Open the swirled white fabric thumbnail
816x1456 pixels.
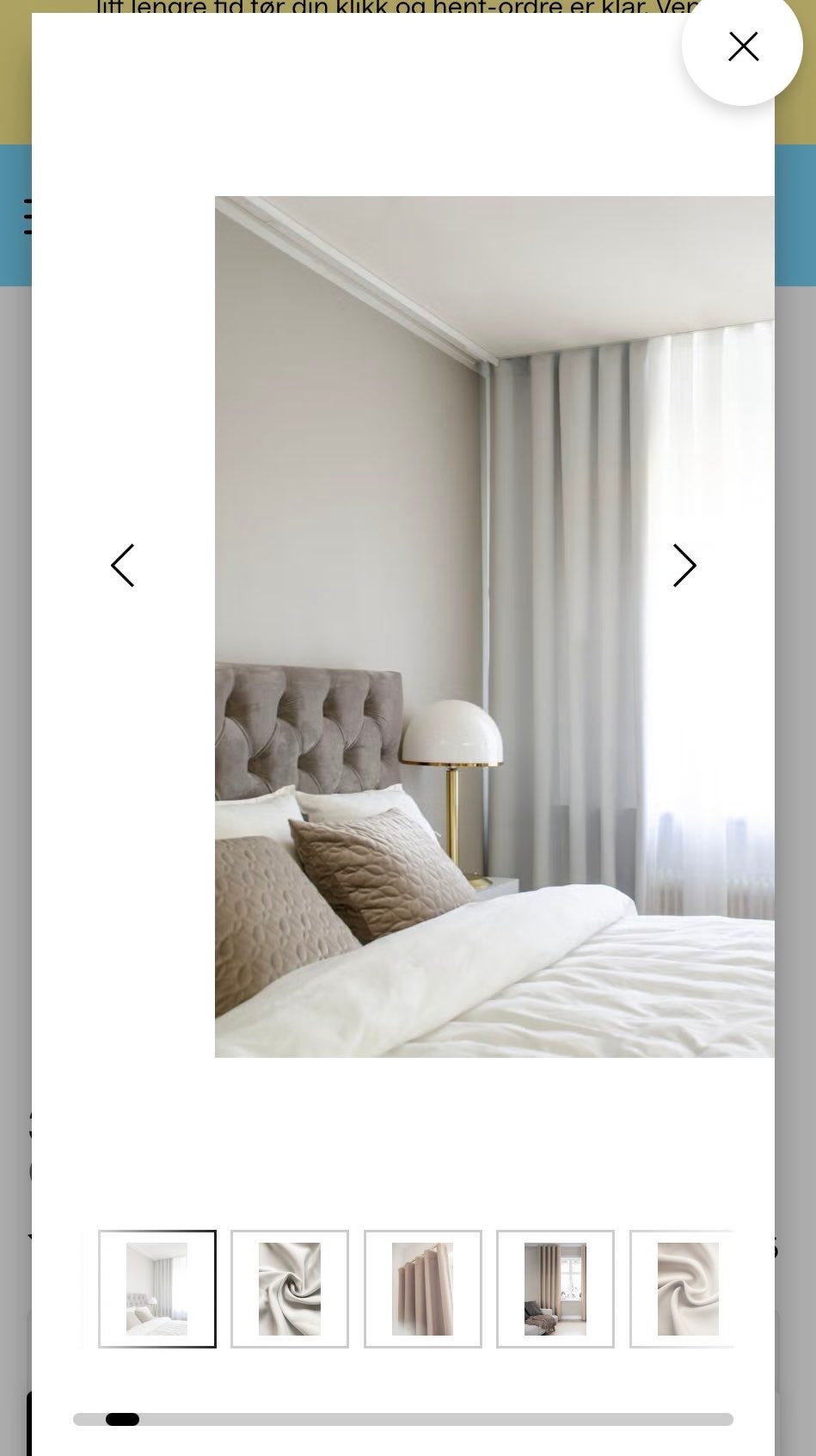pyautogui.click(x=290, y=1288)
